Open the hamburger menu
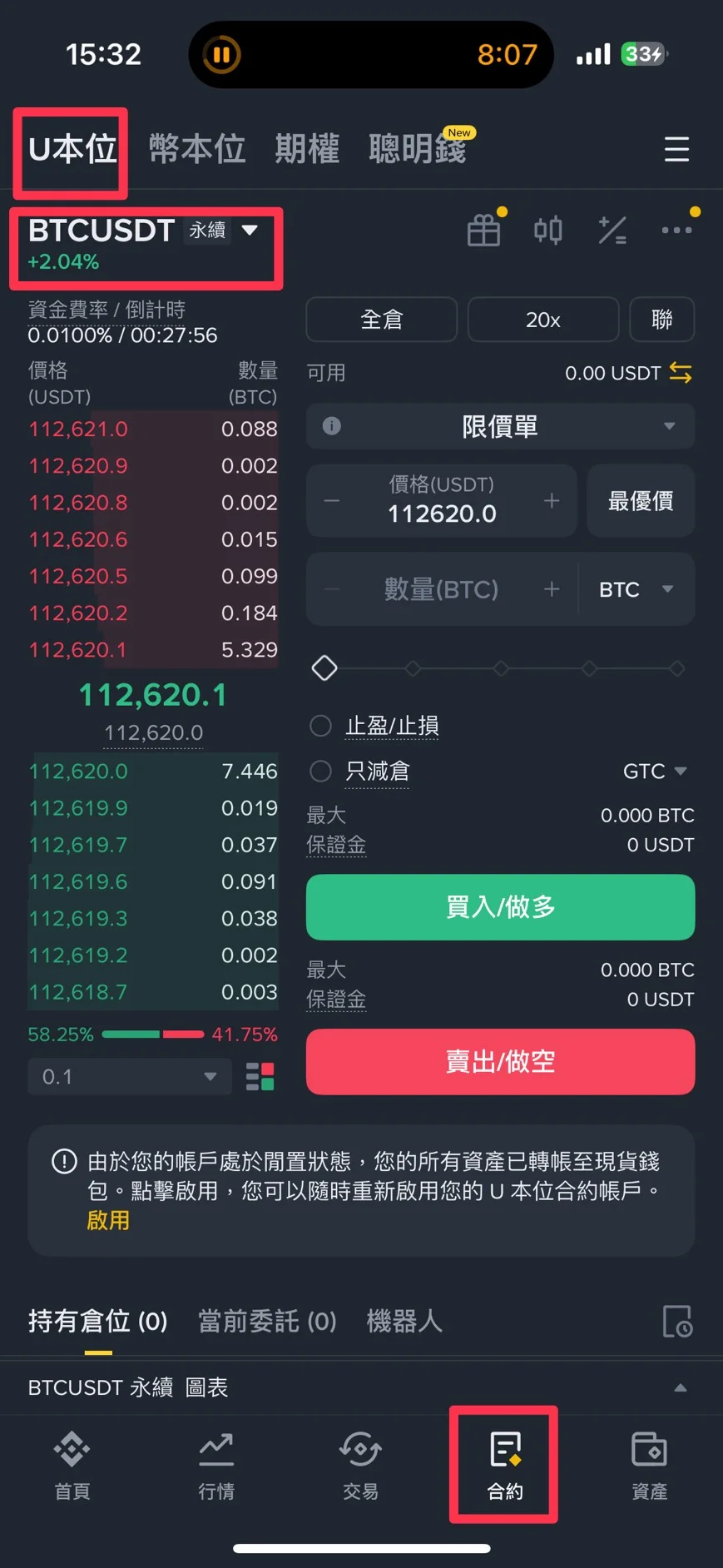The image size is (723, 1568). [676, 150]
